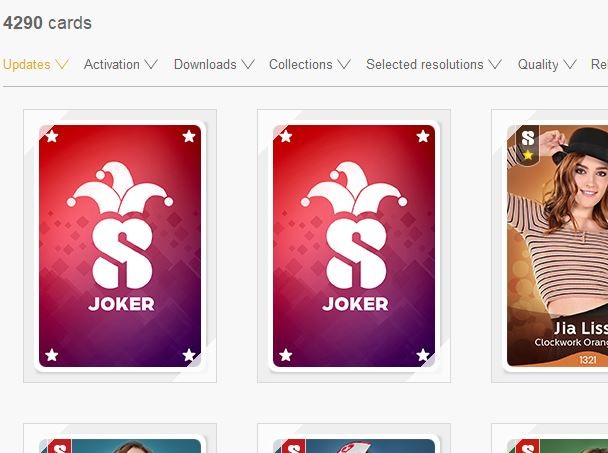Open the Downloads filter dropdown
Viewport: 608px width, 453px height.
pos(213,64)
